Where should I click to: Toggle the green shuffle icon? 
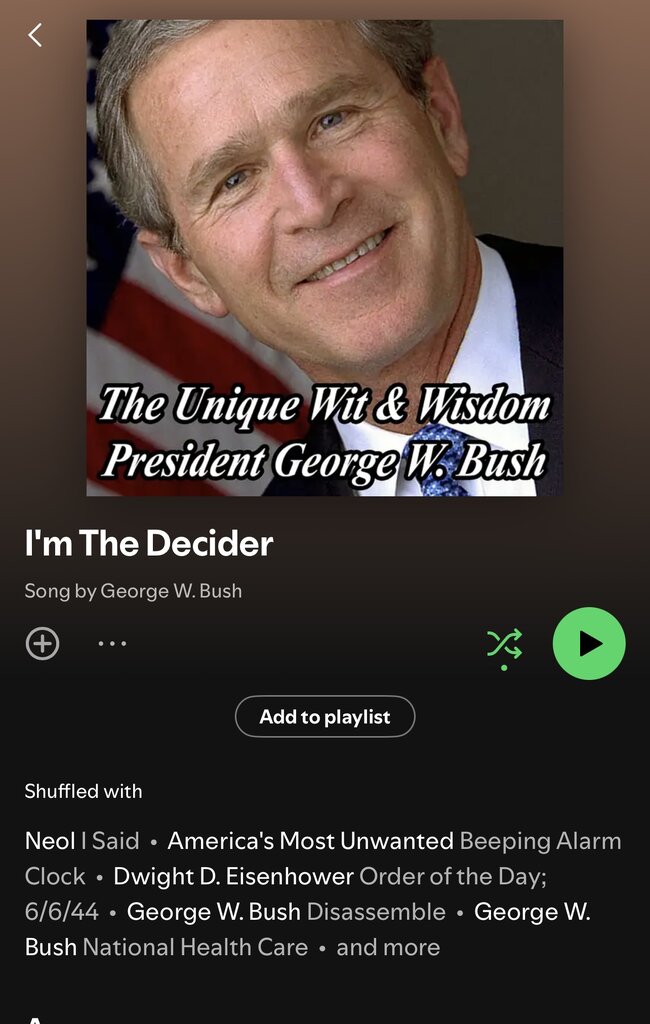[x=504, y=644]
